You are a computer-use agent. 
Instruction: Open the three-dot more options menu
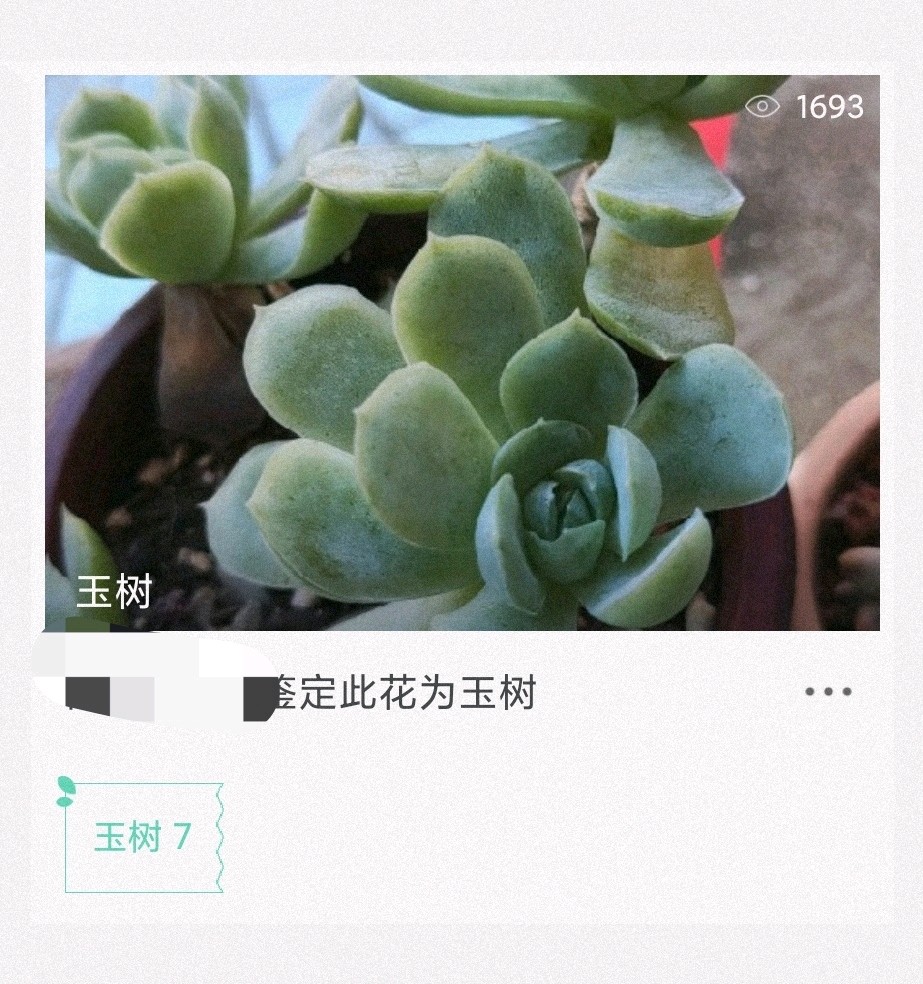pyautogui.click(x=828, y=691)
